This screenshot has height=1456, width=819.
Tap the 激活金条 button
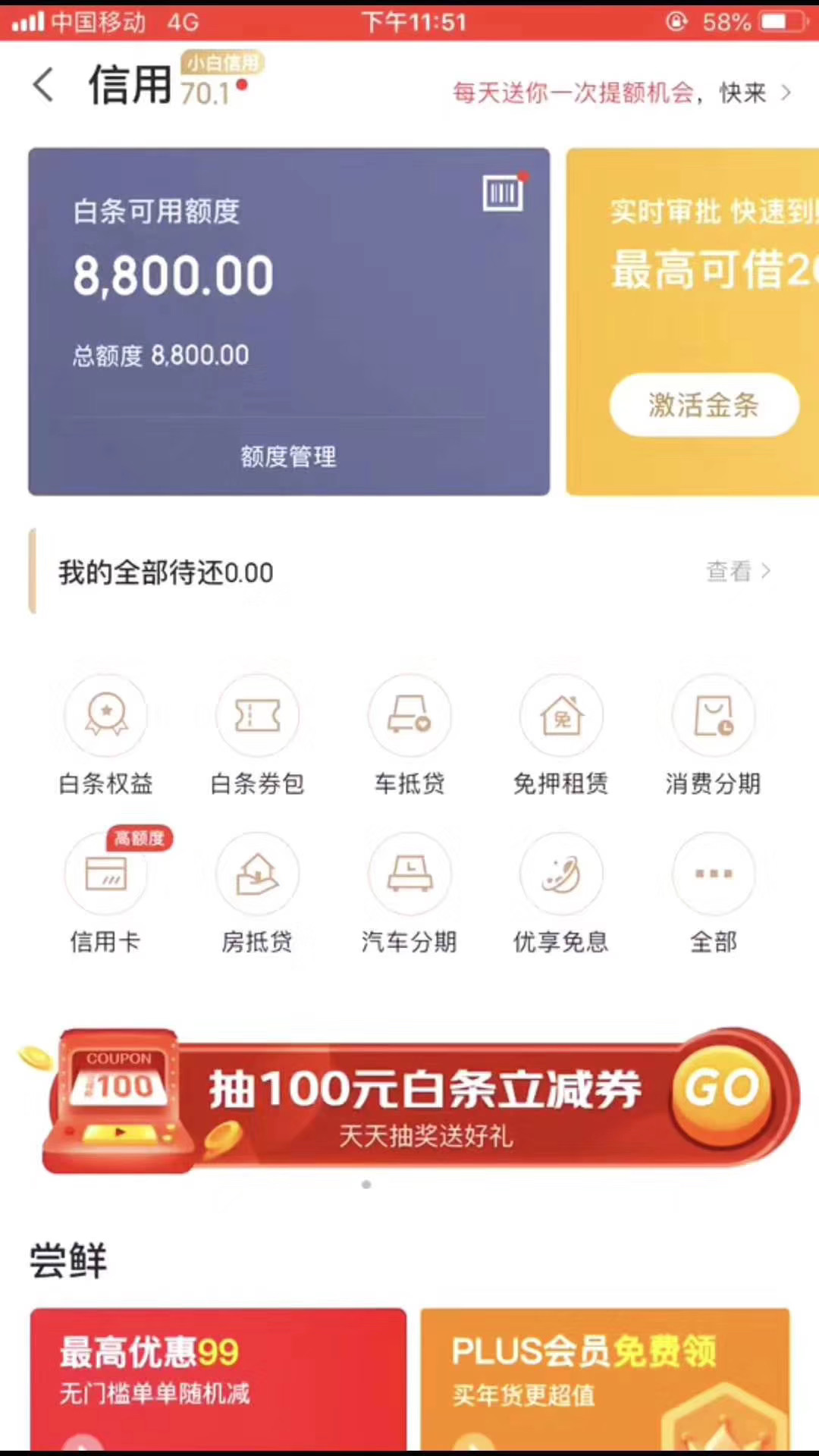[x=704, y=405]
